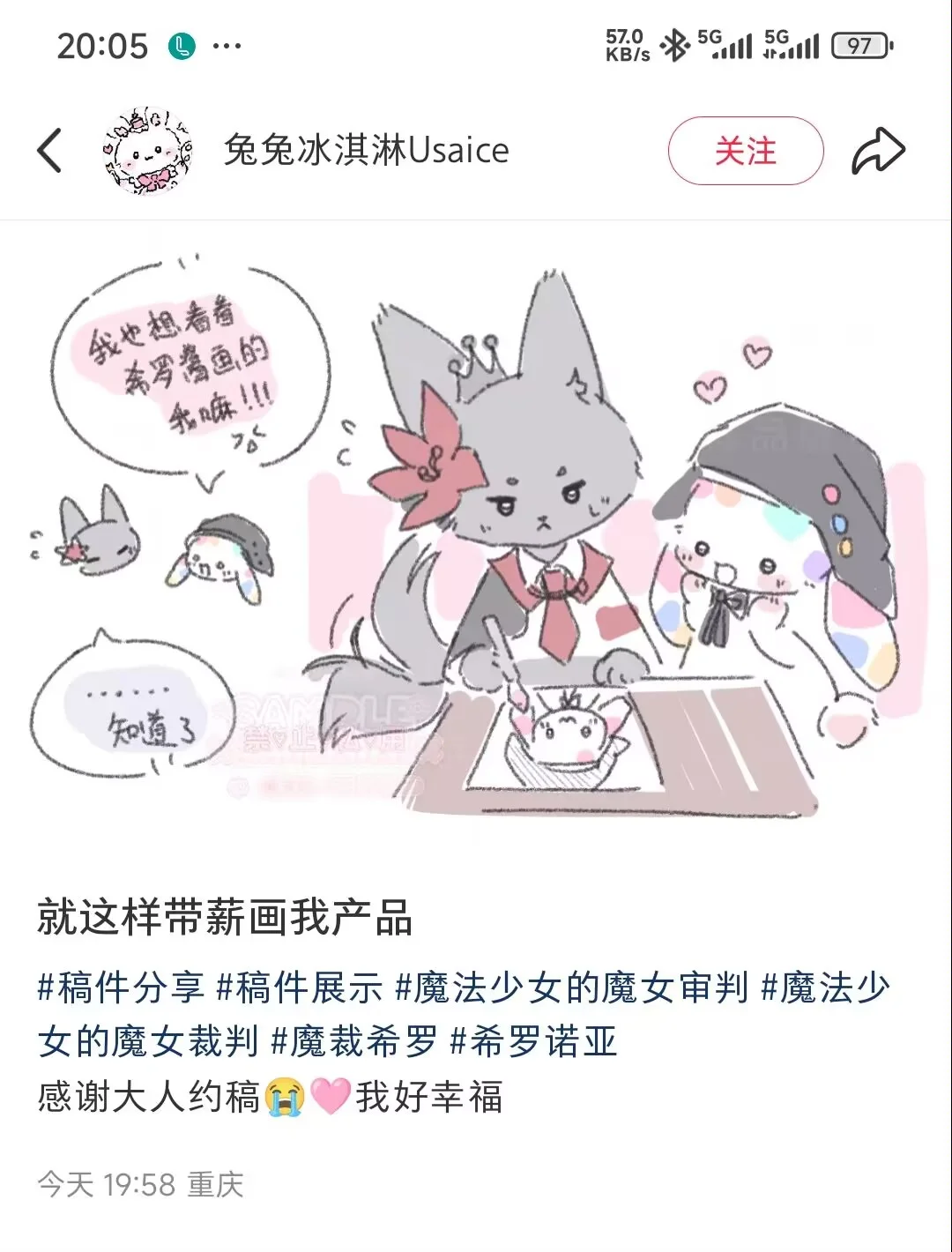This screenshot has width=952, height=1252.
Task: Open the post's illustration image
Action: tap(476, 538)
